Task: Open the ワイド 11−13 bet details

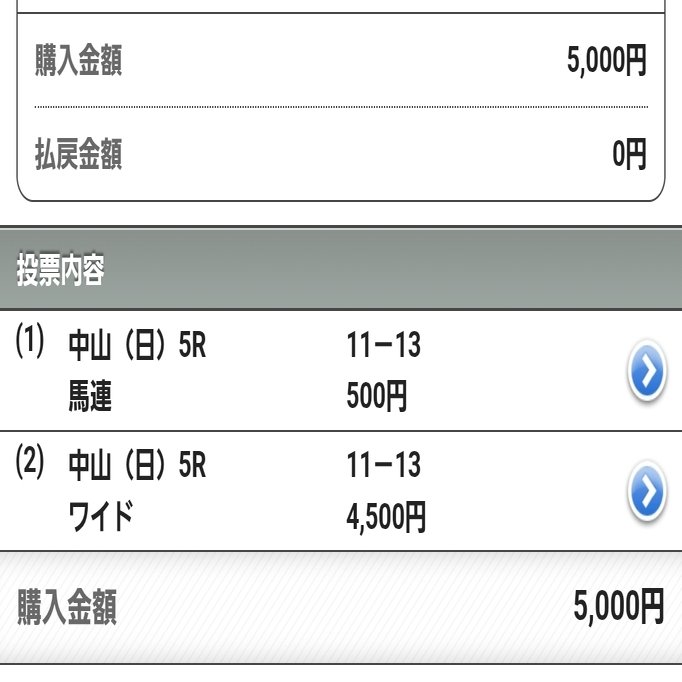Action: pos(646,493)
